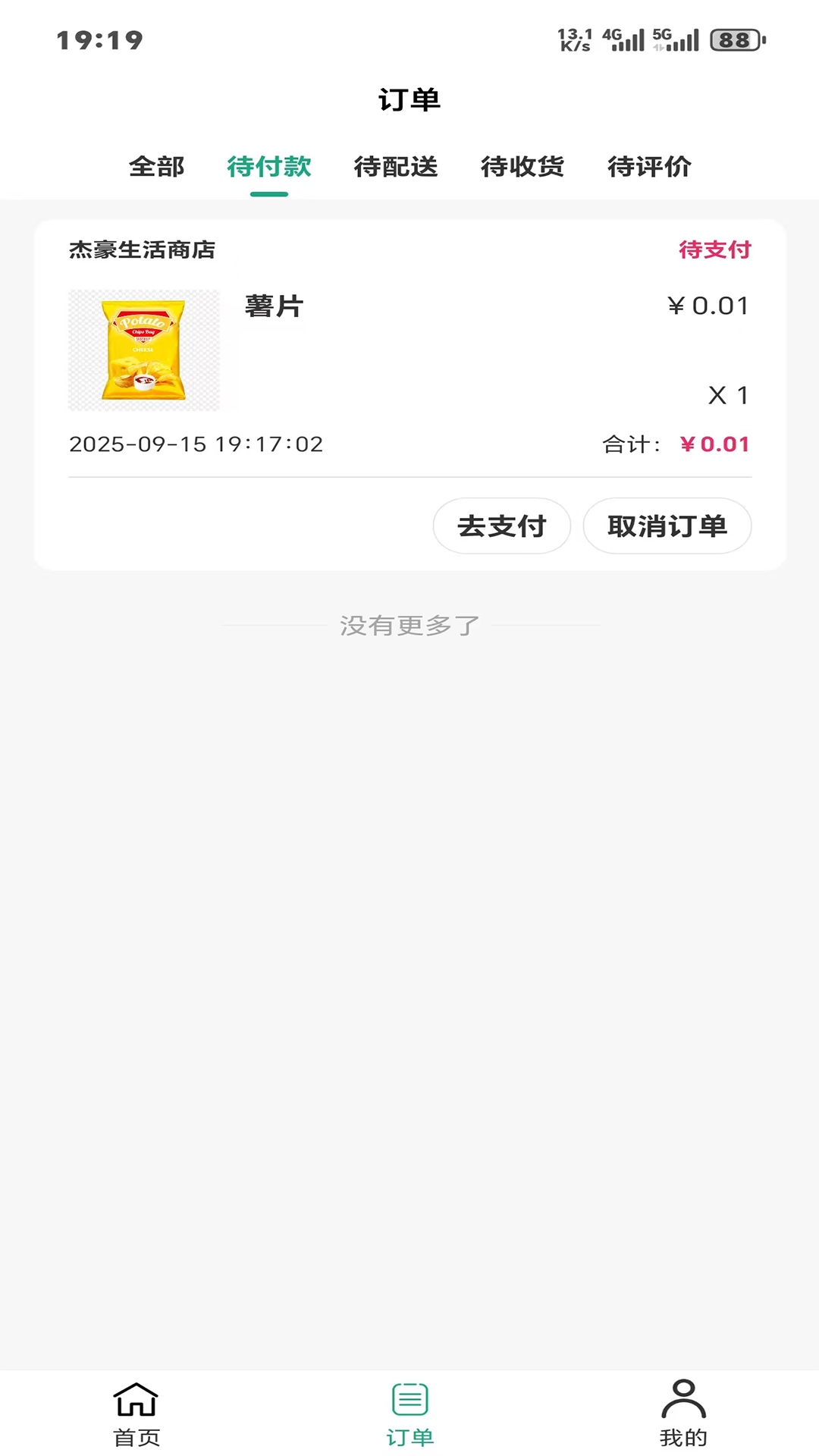Open the 待配送 tab
The width and height of the screenshot is (819, 1456).
[396, 168]
